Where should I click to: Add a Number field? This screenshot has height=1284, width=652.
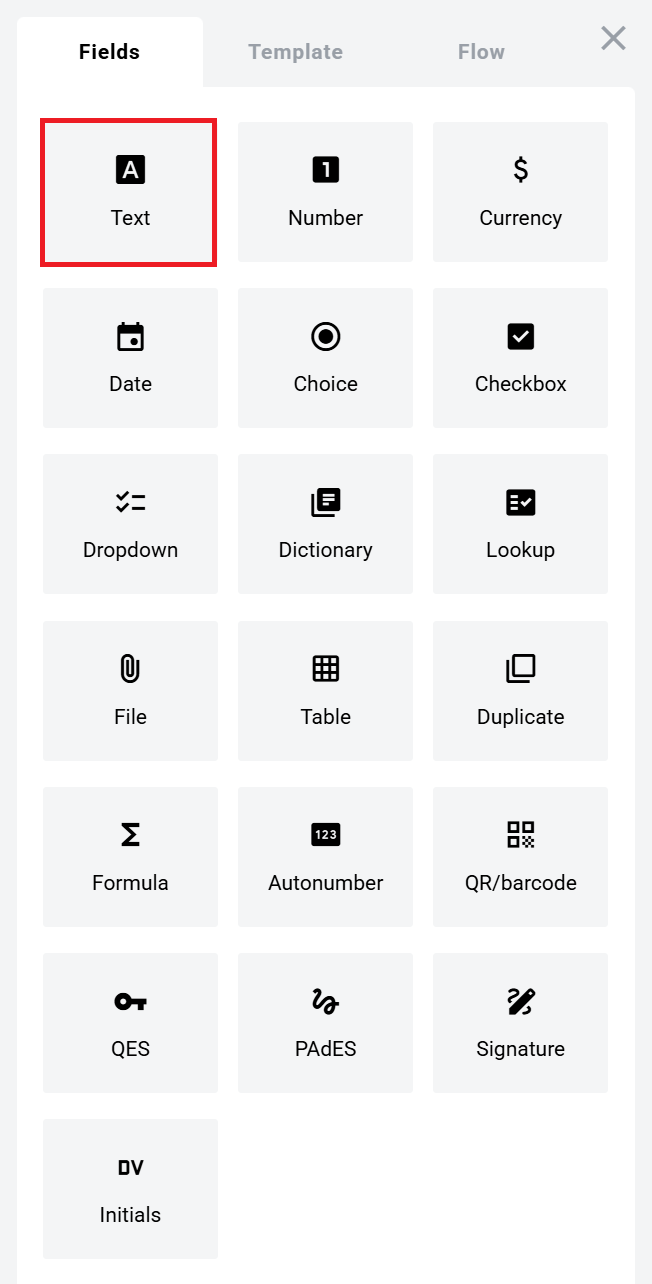(x=325, y=193)
